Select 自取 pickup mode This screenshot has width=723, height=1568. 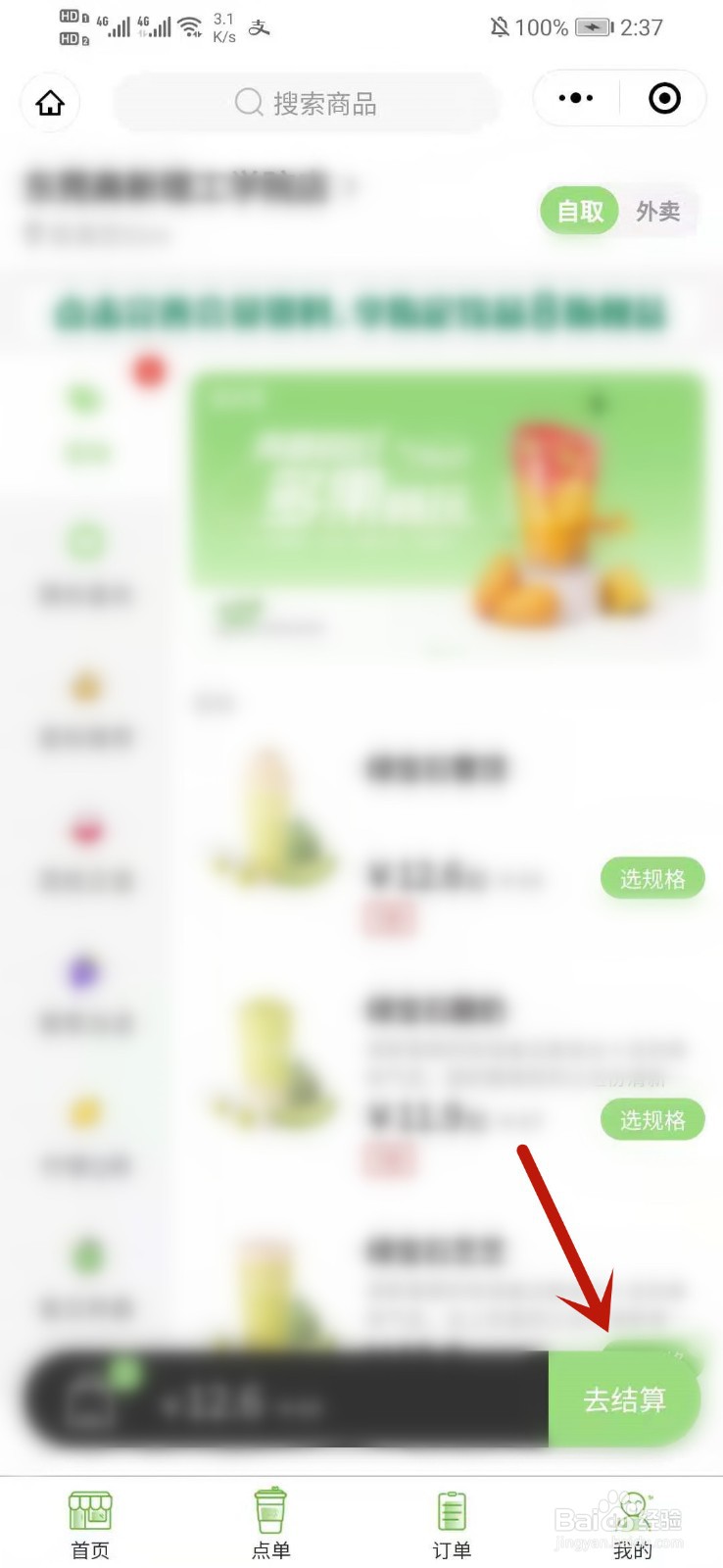pos(578,211)
